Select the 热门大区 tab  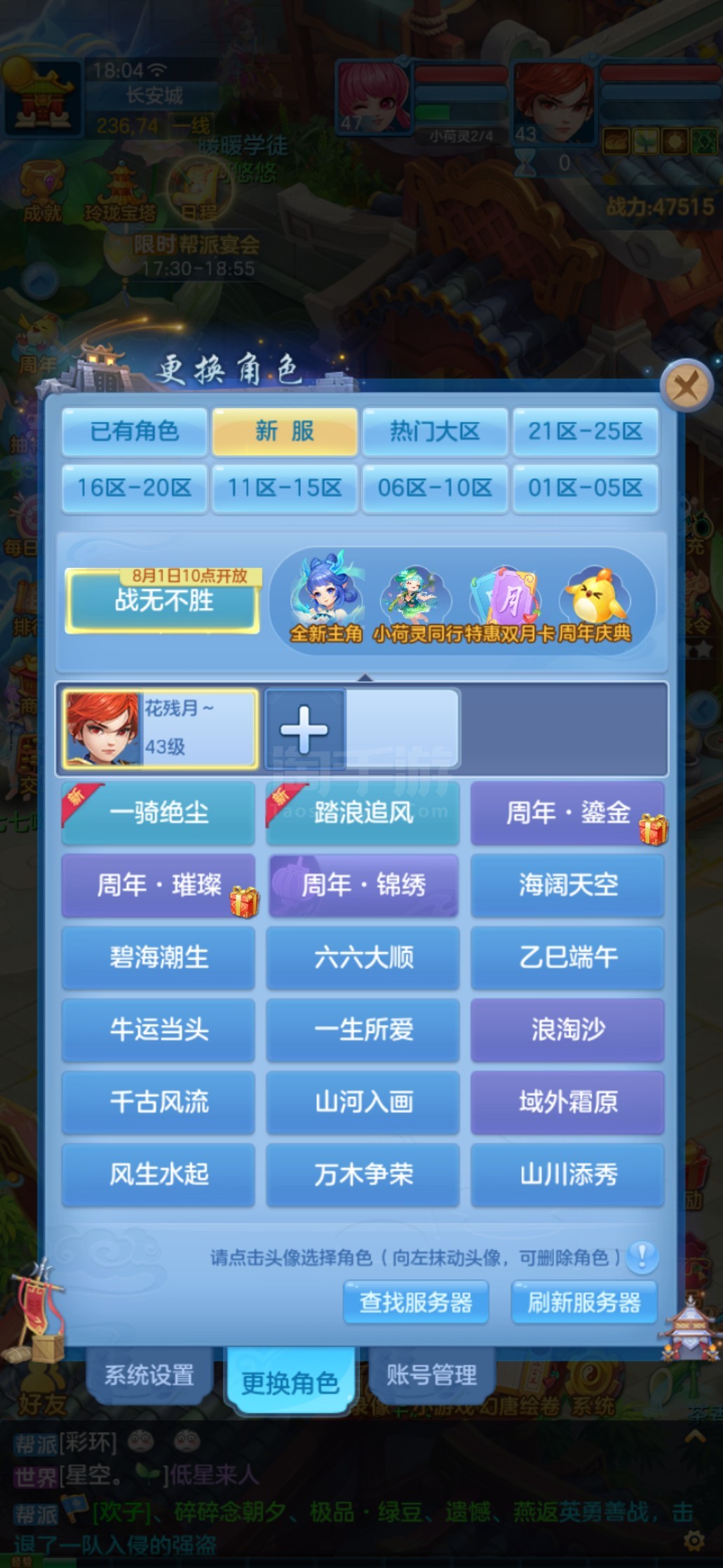click(435, 431)
